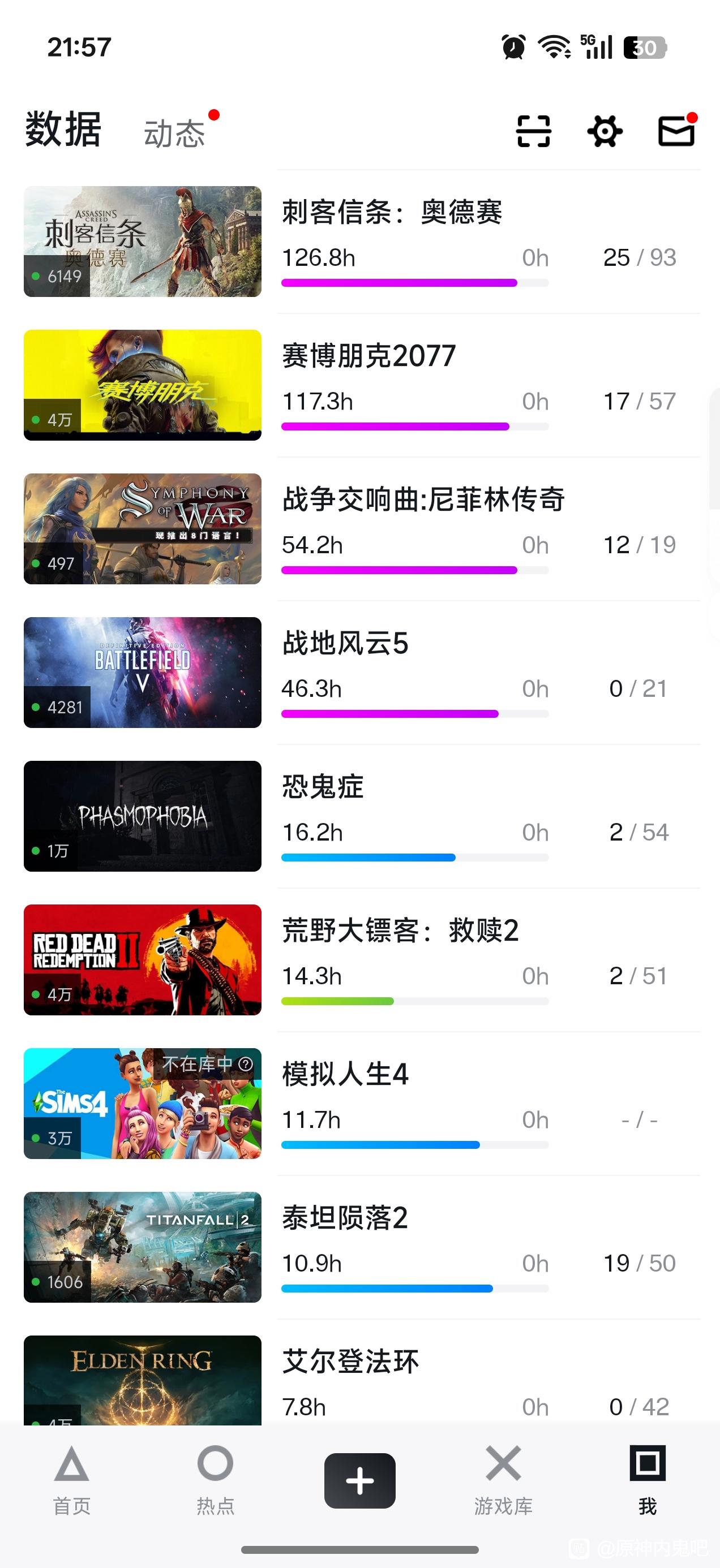
Task: Open the 模拟人生4 game entry
Action: pyautogui.click(x=345, y=1074)
